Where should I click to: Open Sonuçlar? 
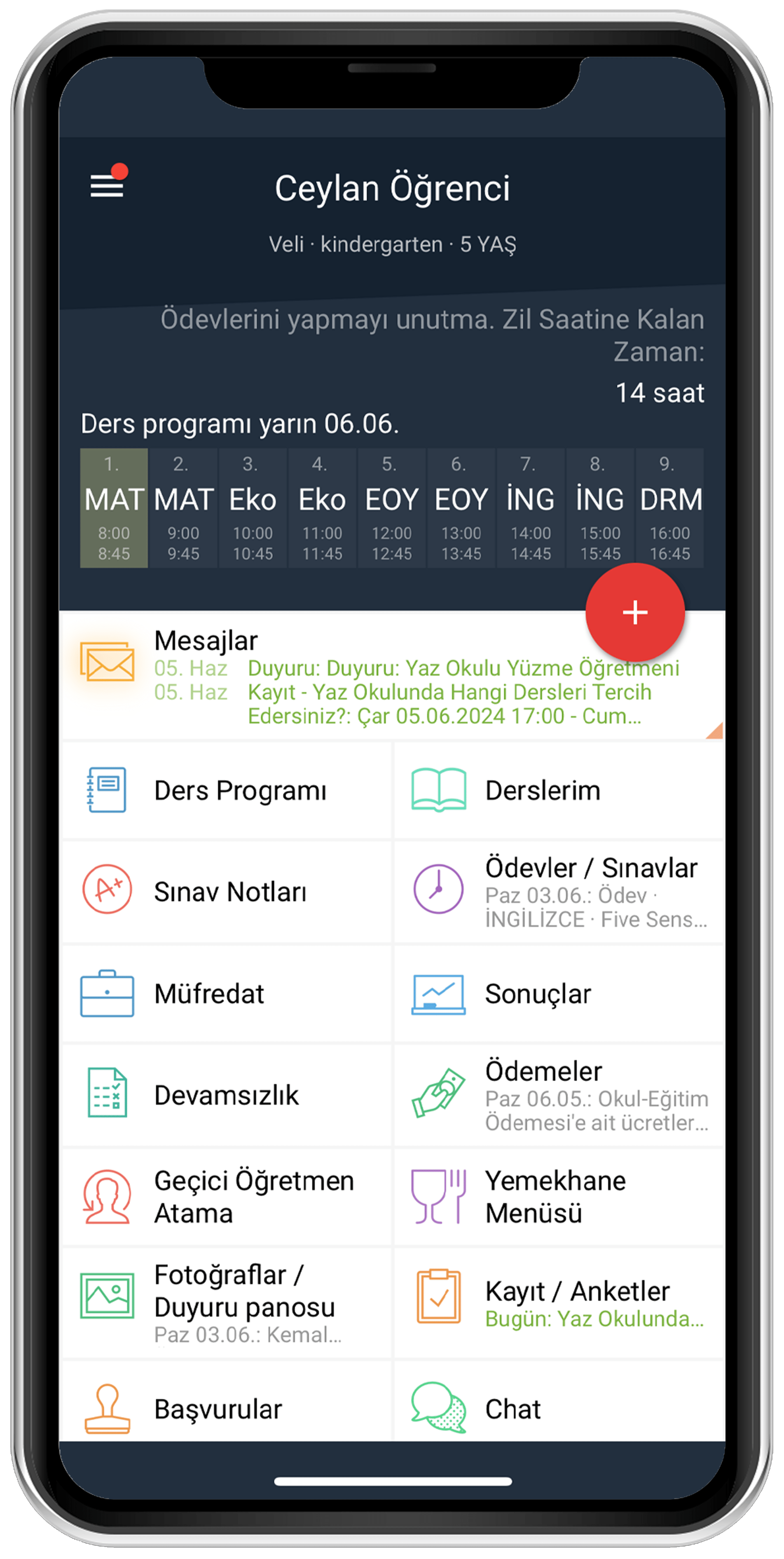tap(559, 994)
